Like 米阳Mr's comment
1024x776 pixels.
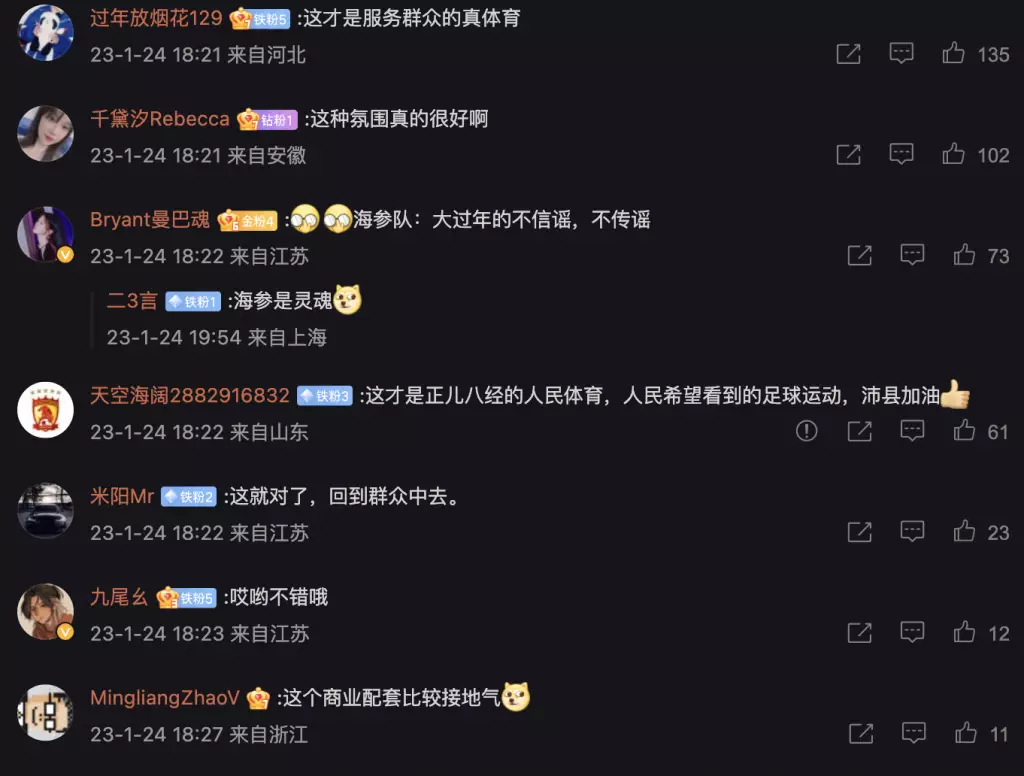[964, 532]
